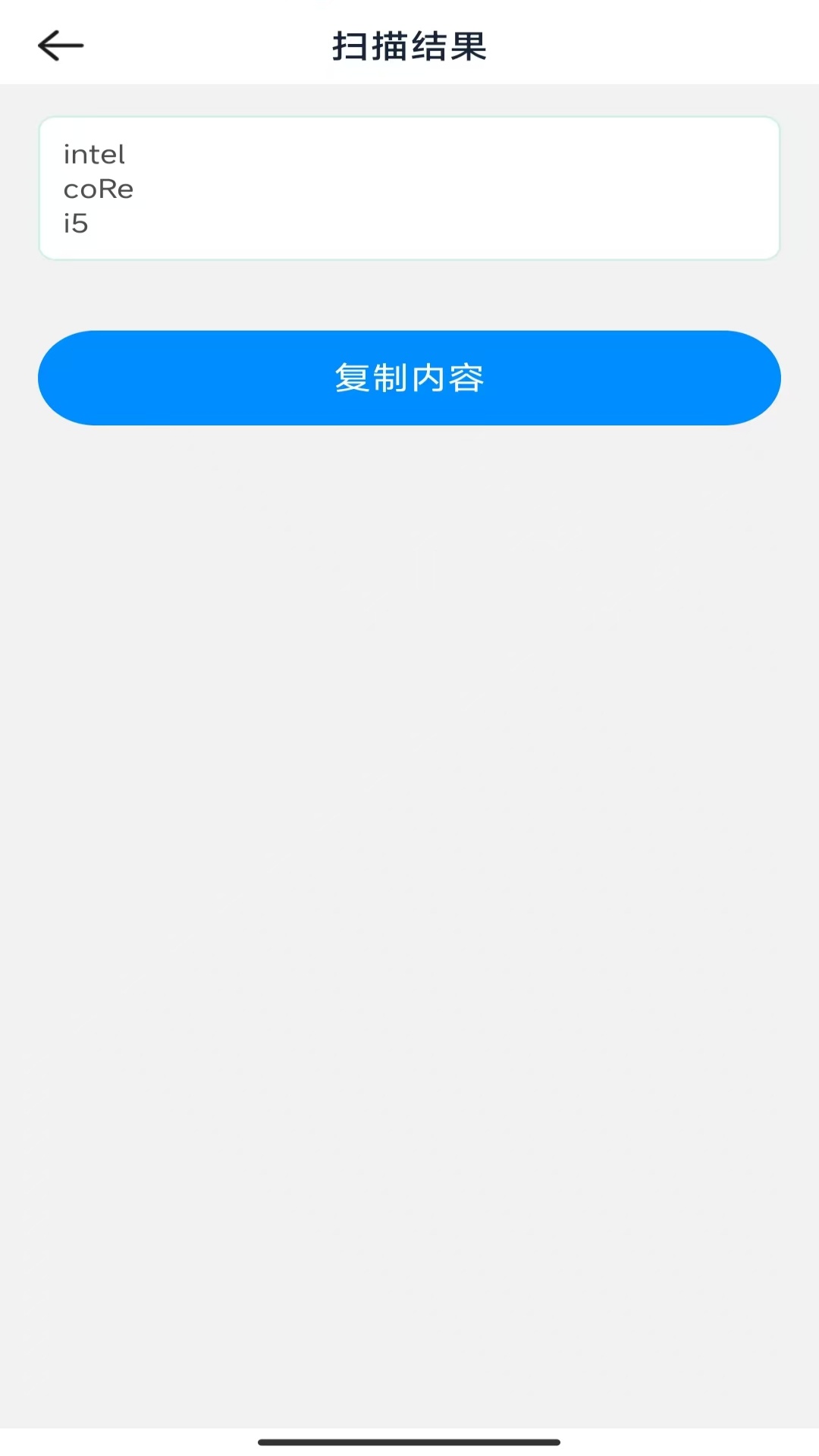Select the text coRe in the results
This screenshot has width=819, height=1456.
tap(99, 189)
